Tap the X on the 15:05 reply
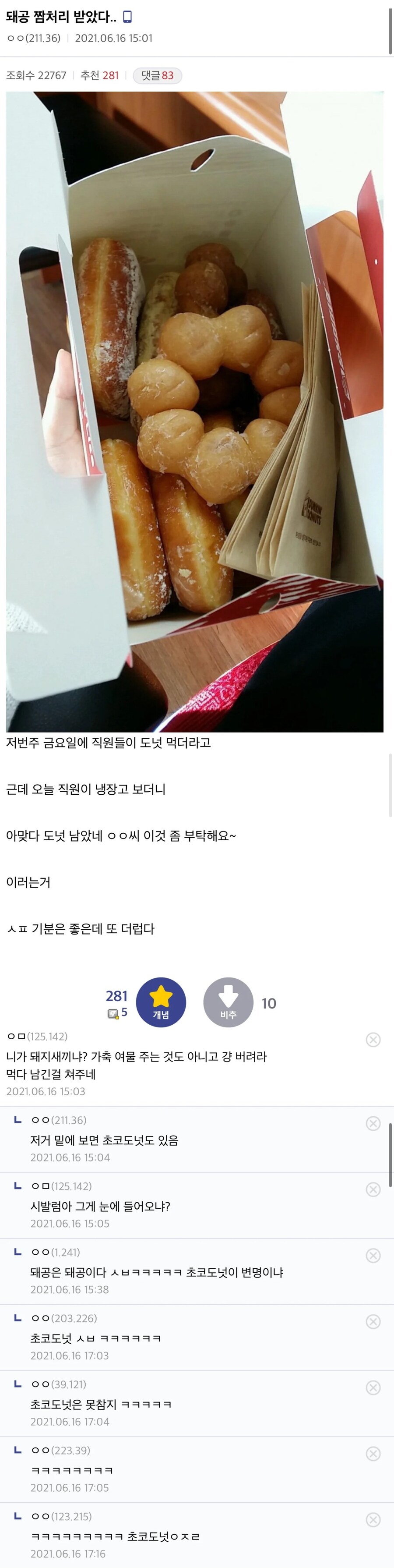 pos(373,1189)
